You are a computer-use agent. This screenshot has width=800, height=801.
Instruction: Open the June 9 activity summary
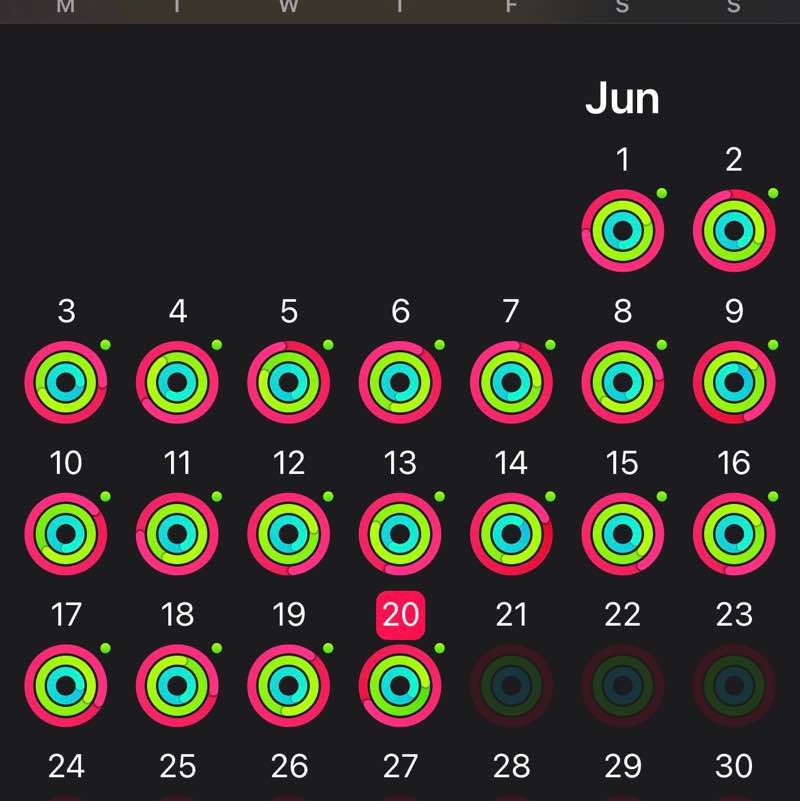click(x=734, y=383)
